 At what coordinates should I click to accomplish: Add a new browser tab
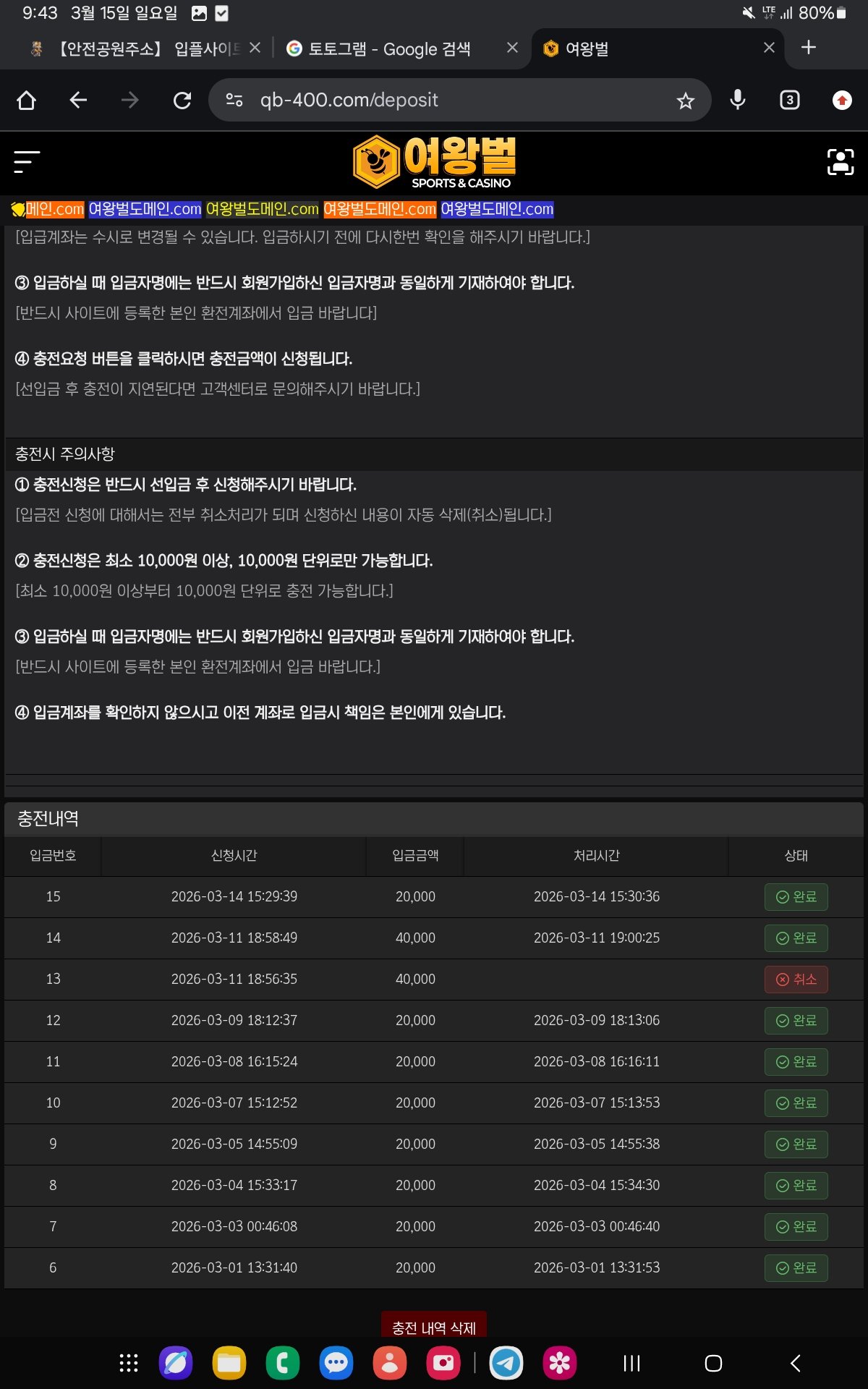click(809, 48)
